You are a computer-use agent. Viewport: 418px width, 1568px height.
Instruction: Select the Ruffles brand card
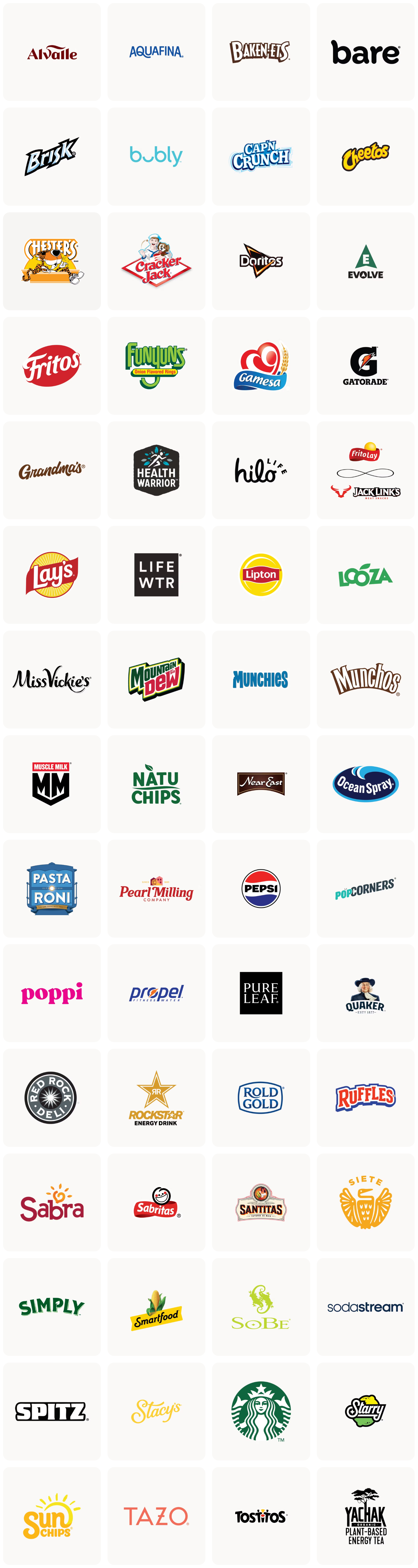coord(365,1097)
